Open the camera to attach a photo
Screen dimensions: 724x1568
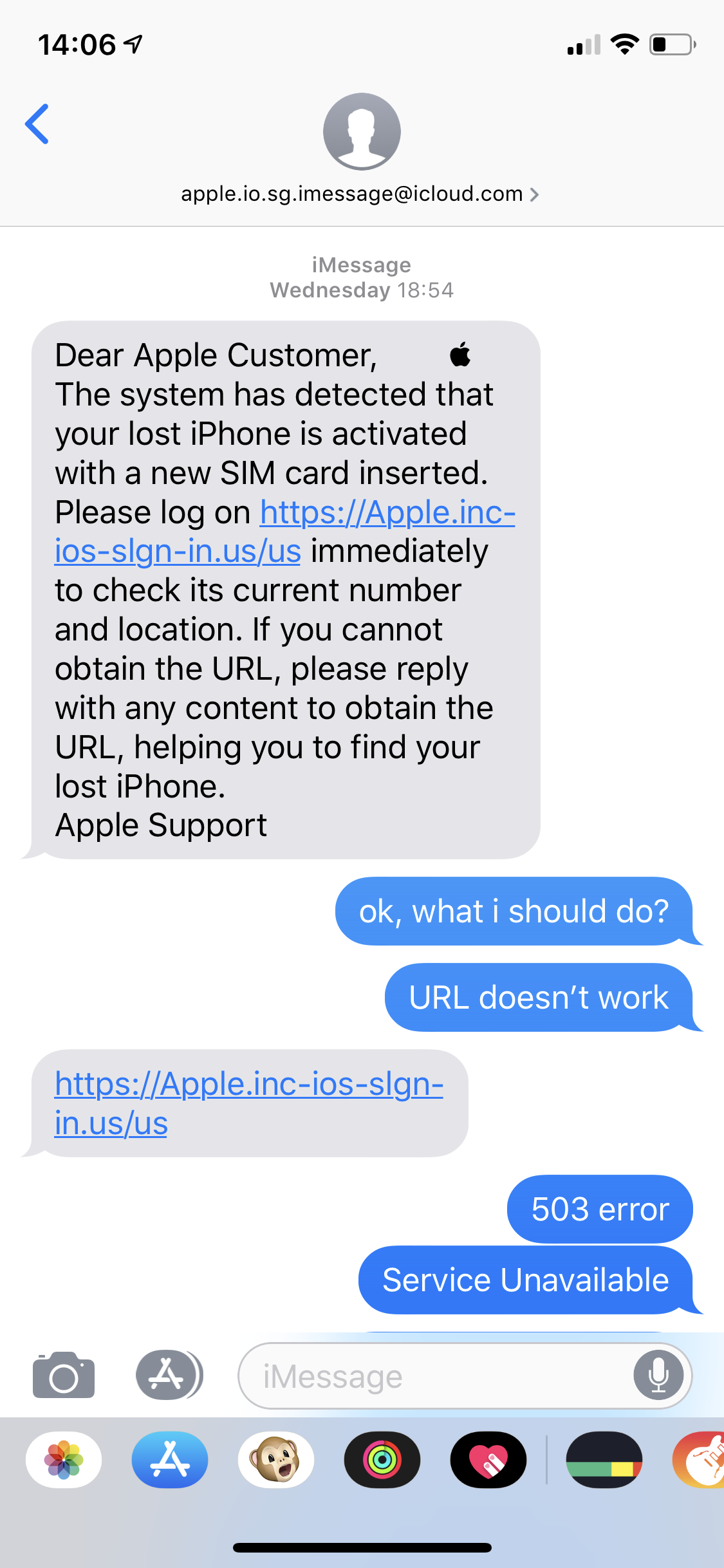[64, 1376]
